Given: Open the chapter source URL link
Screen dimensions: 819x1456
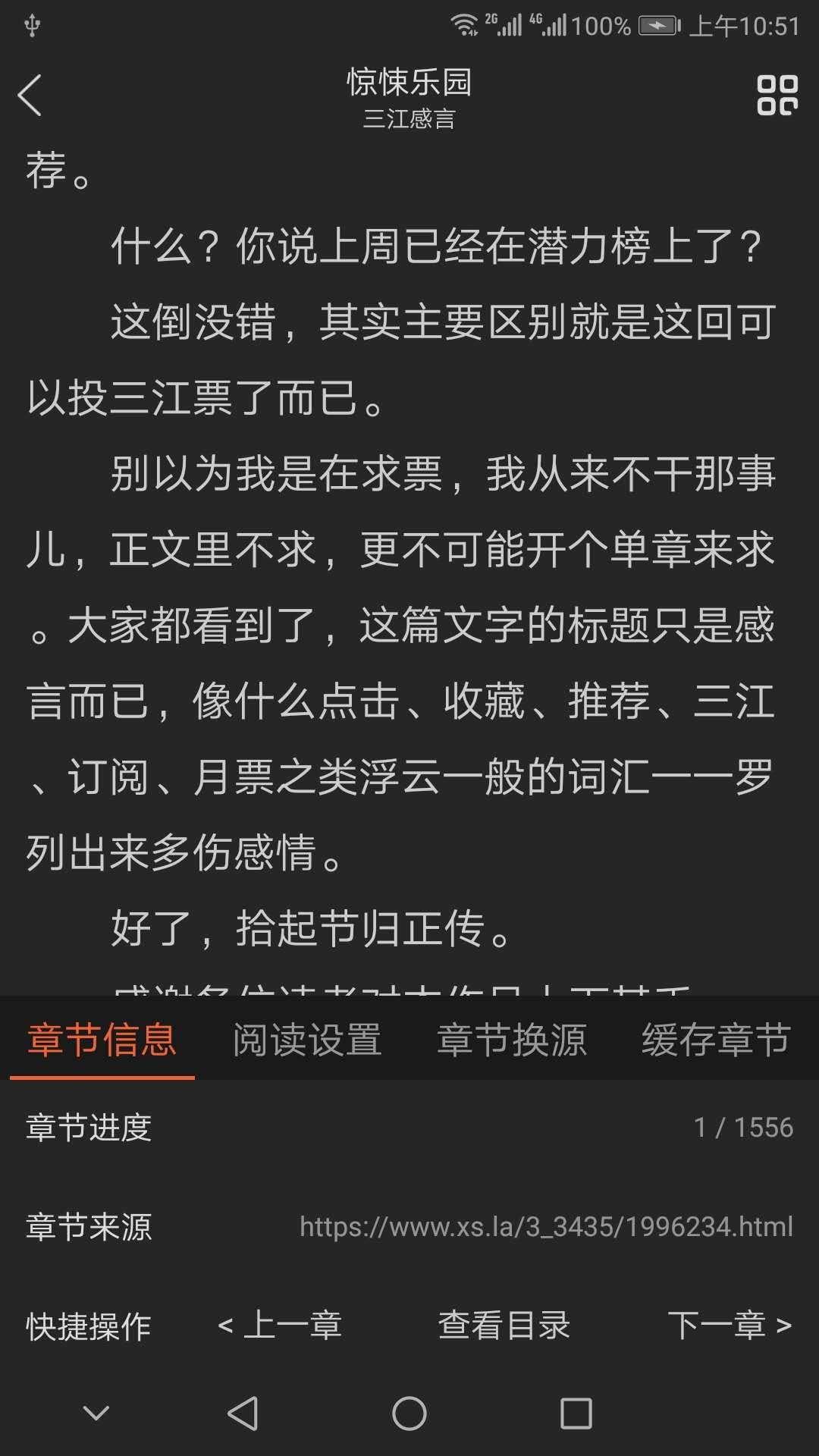Looking at the screenshot, I should 546,1227.
